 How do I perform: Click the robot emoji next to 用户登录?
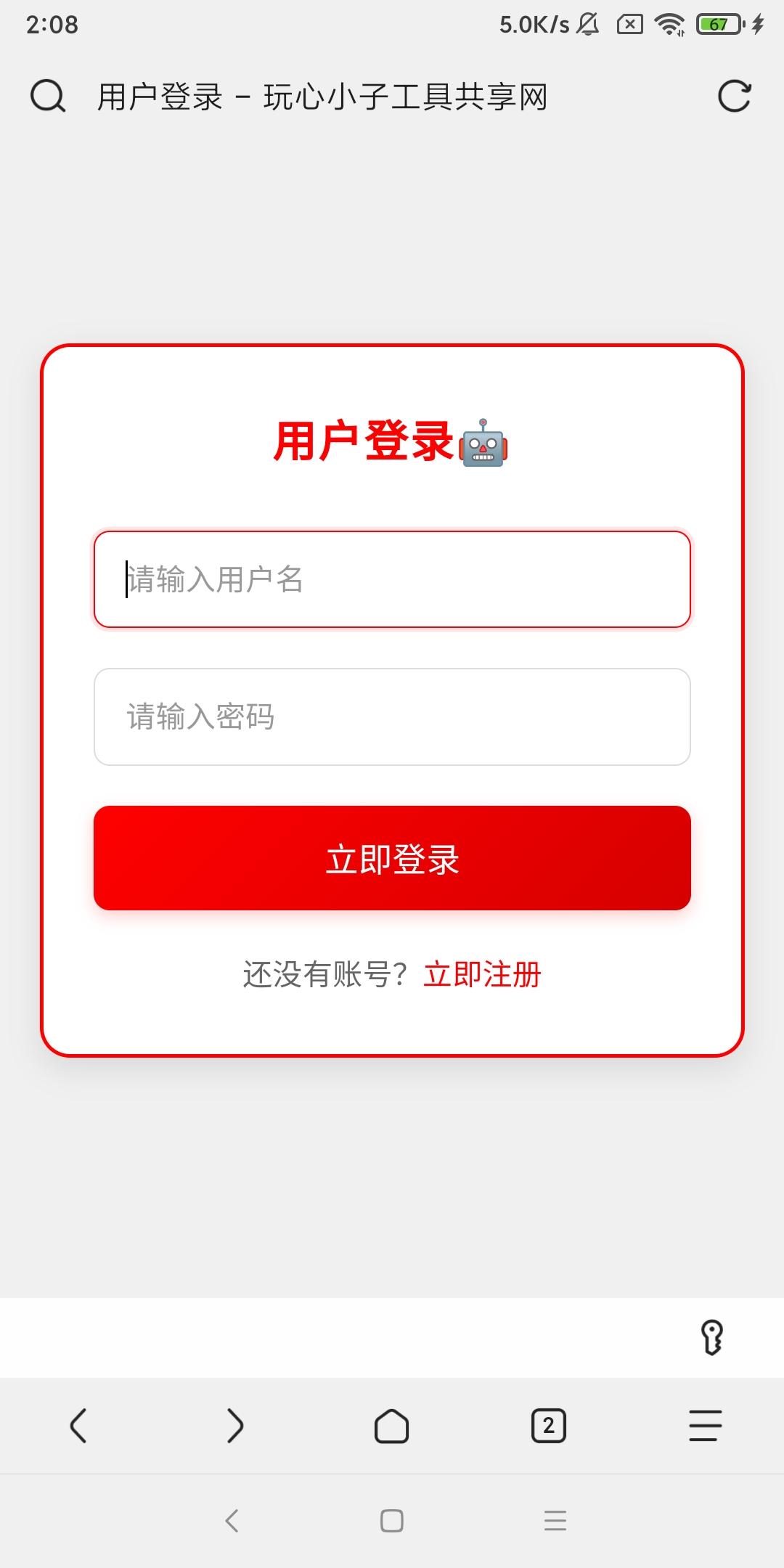[484, 446]
